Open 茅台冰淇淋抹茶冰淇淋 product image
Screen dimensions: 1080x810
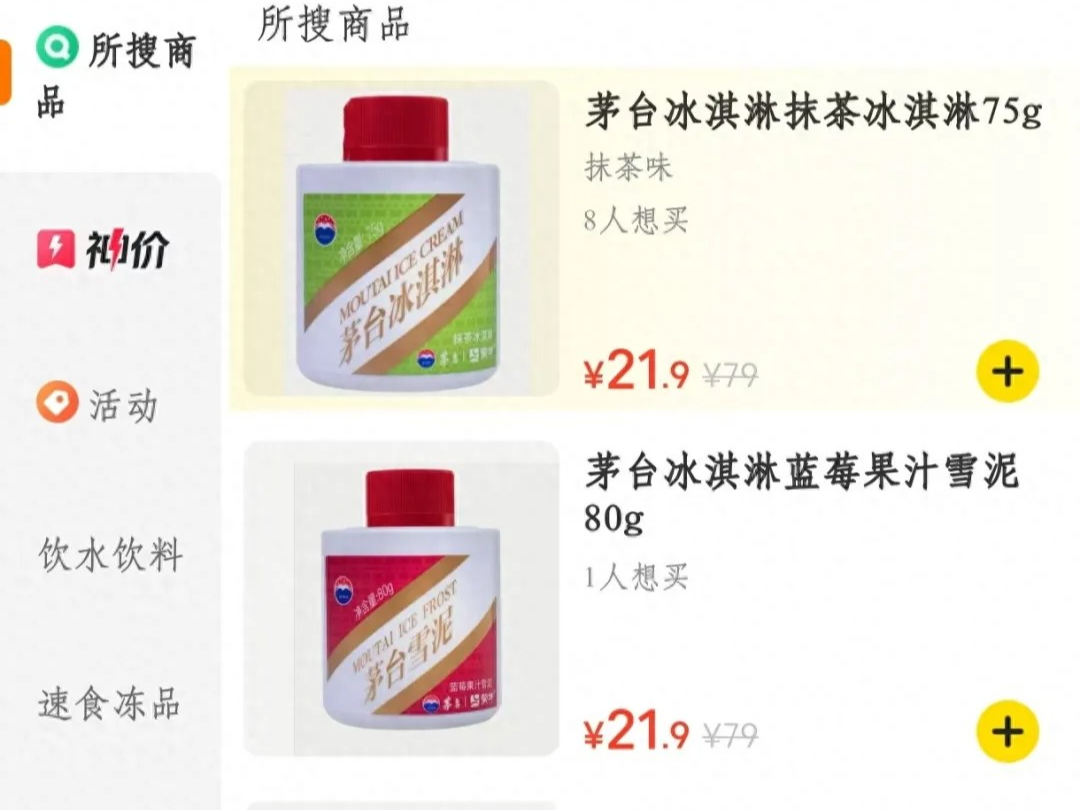pos(402,240)
